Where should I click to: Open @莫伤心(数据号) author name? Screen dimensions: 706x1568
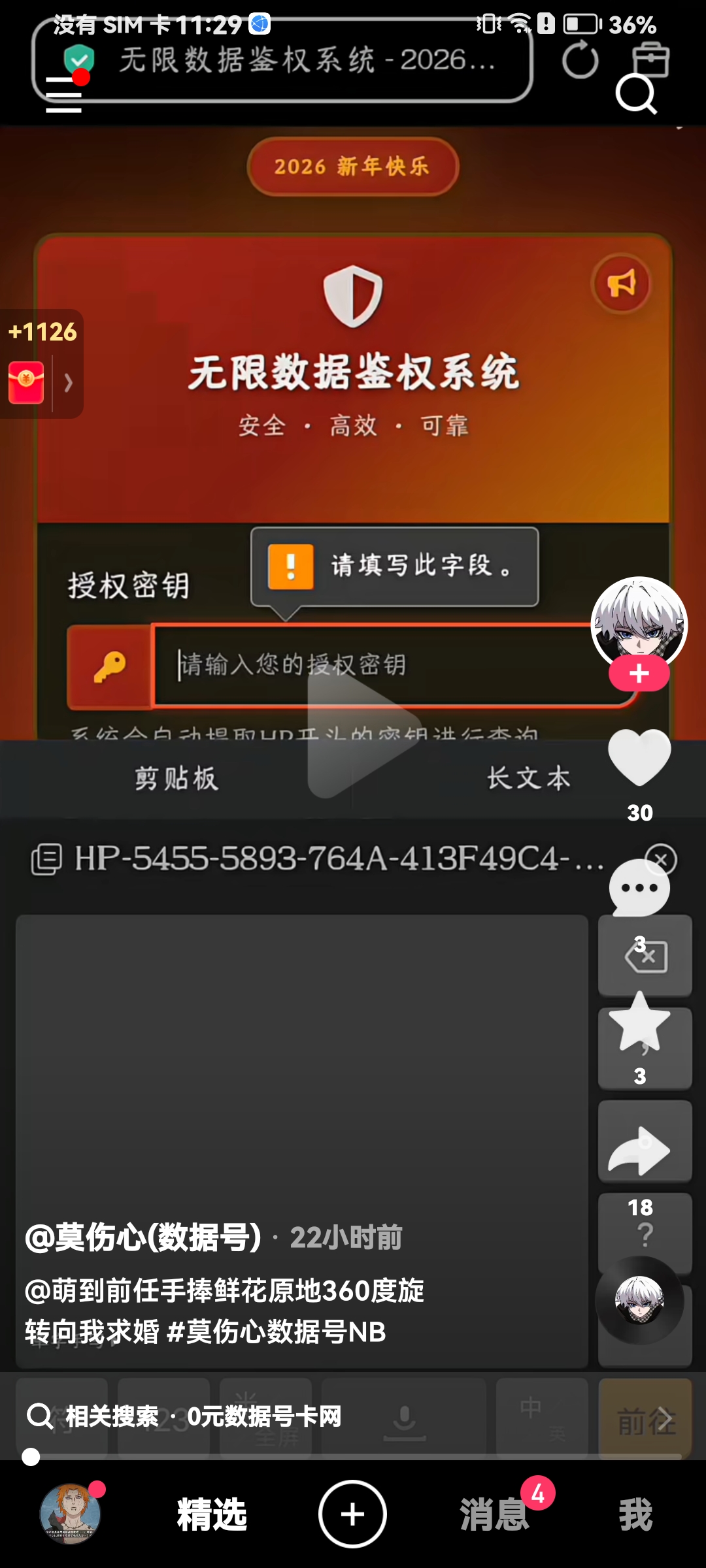pyautogui.click(x=144, y=1237)
